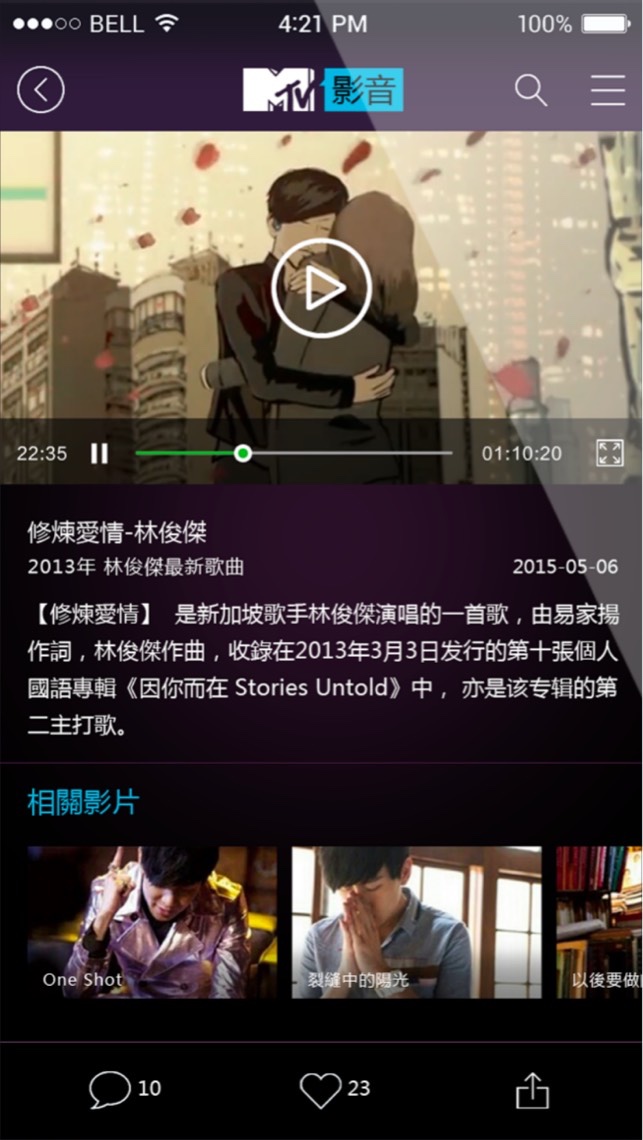
Task: Go back using the circled arrow
Action: tap(41, 90)
